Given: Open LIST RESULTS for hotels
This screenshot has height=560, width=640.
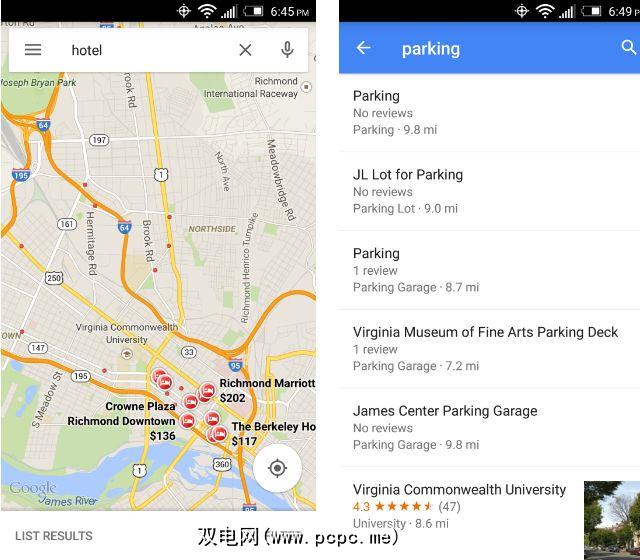Looking at the screenshot, I should [54, 536].
